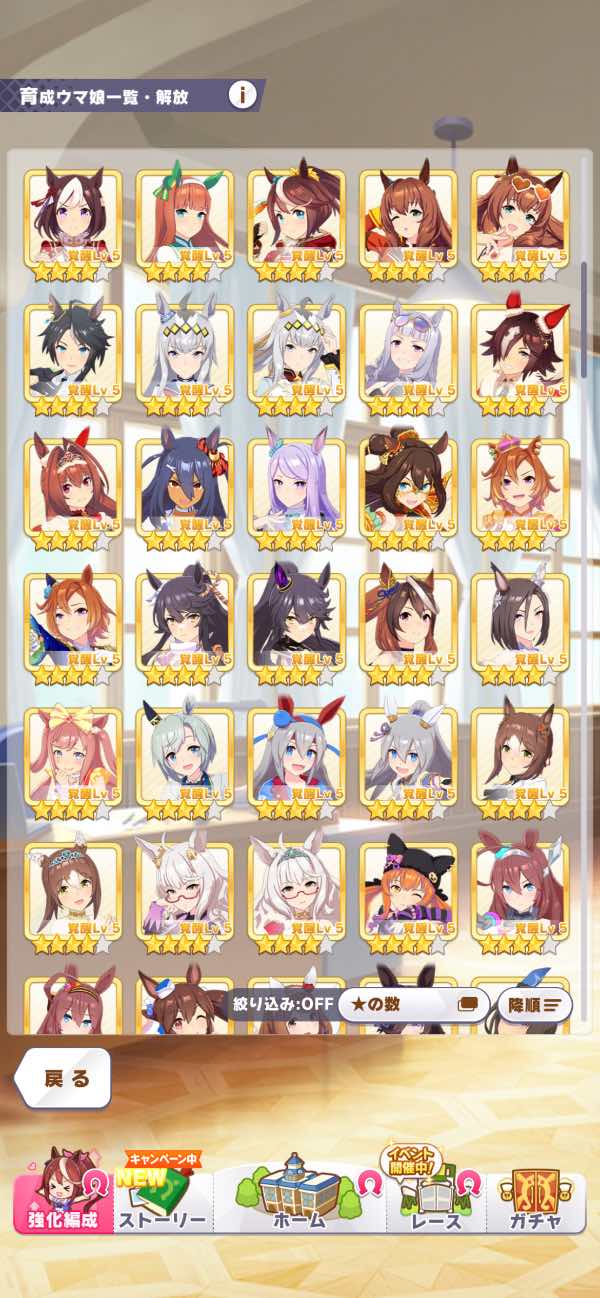Choose the dark-skinned character with navy hair
The width and height of the screenshot is (600, 1298).
point(184,487)
